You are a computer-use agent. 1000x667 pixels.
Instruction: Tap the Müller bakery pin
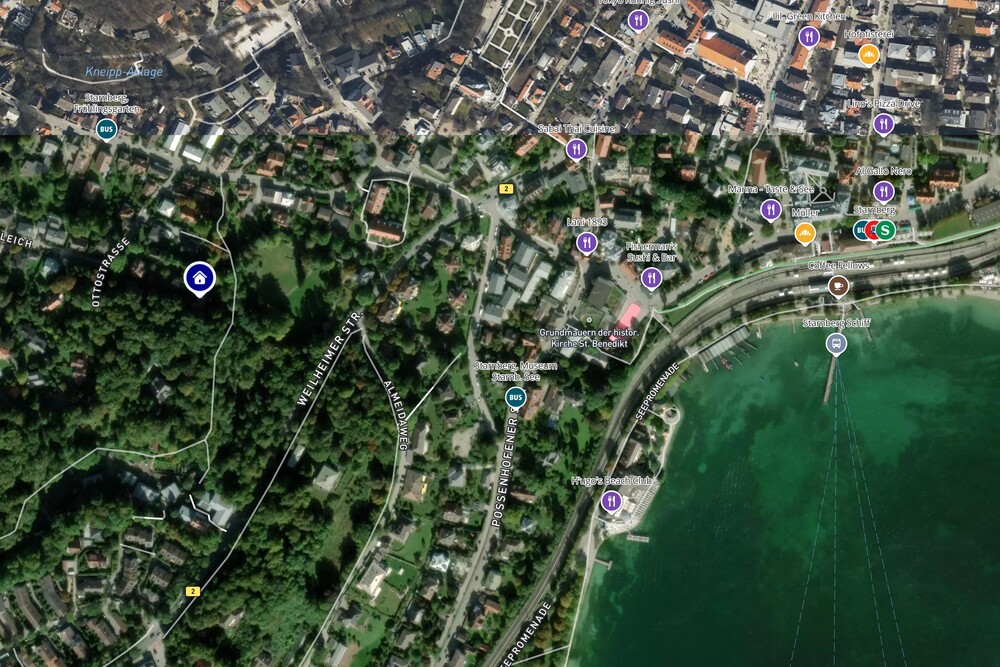coord(805,233)
